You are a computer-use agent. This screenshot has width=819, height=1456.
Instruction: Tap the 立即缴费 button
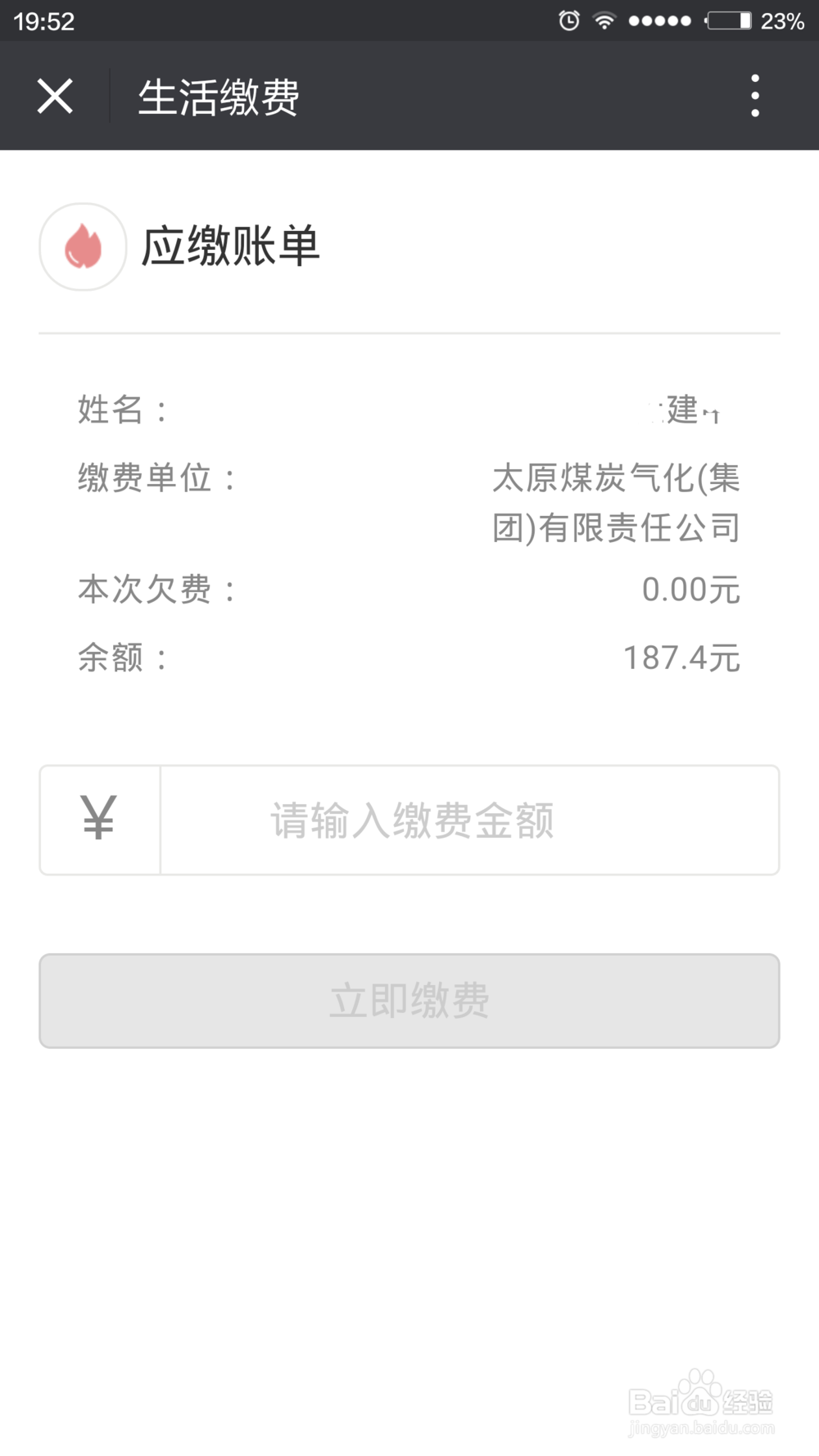(409, 1001)
